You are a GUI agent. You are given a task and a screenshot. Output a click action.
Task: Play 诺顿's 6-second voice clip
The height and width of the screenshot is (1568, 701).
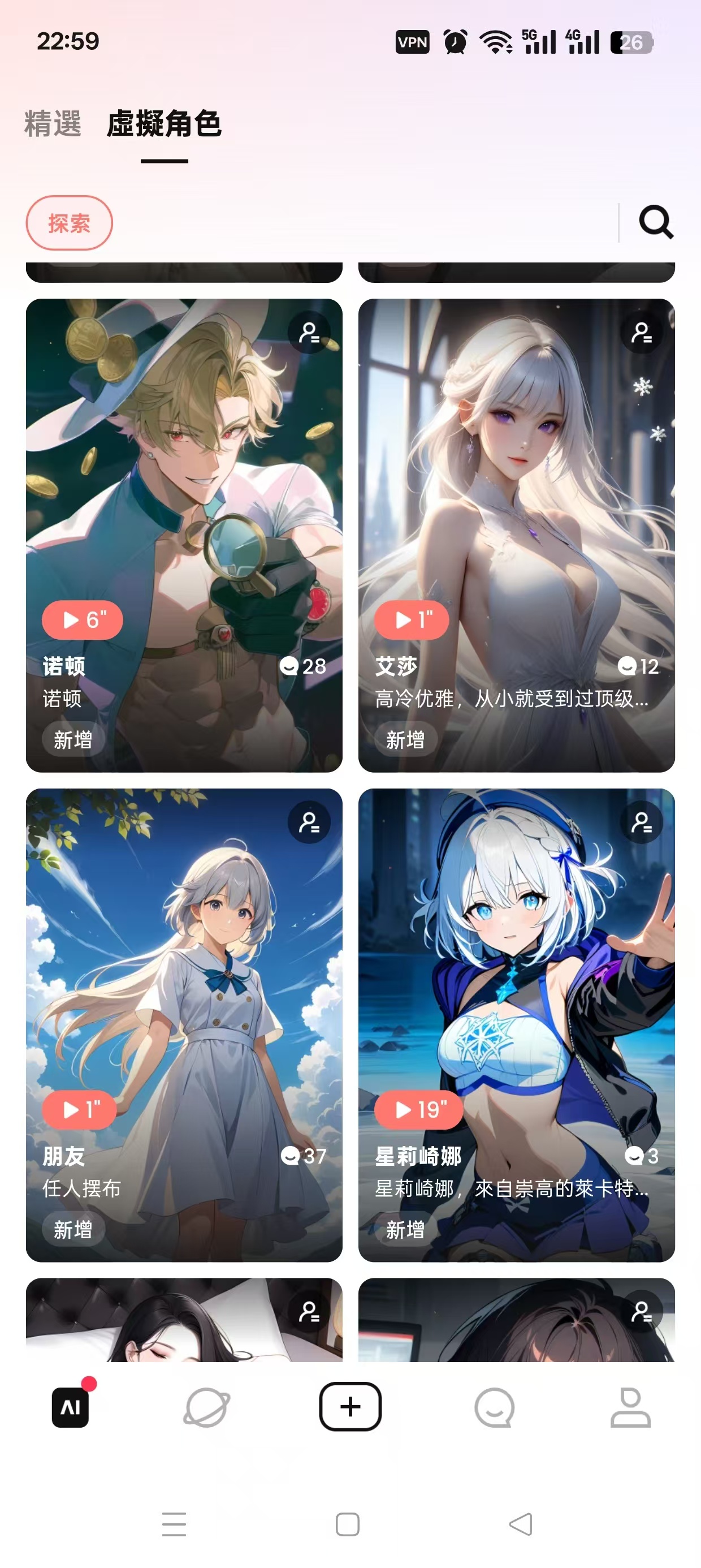(82, 619)
